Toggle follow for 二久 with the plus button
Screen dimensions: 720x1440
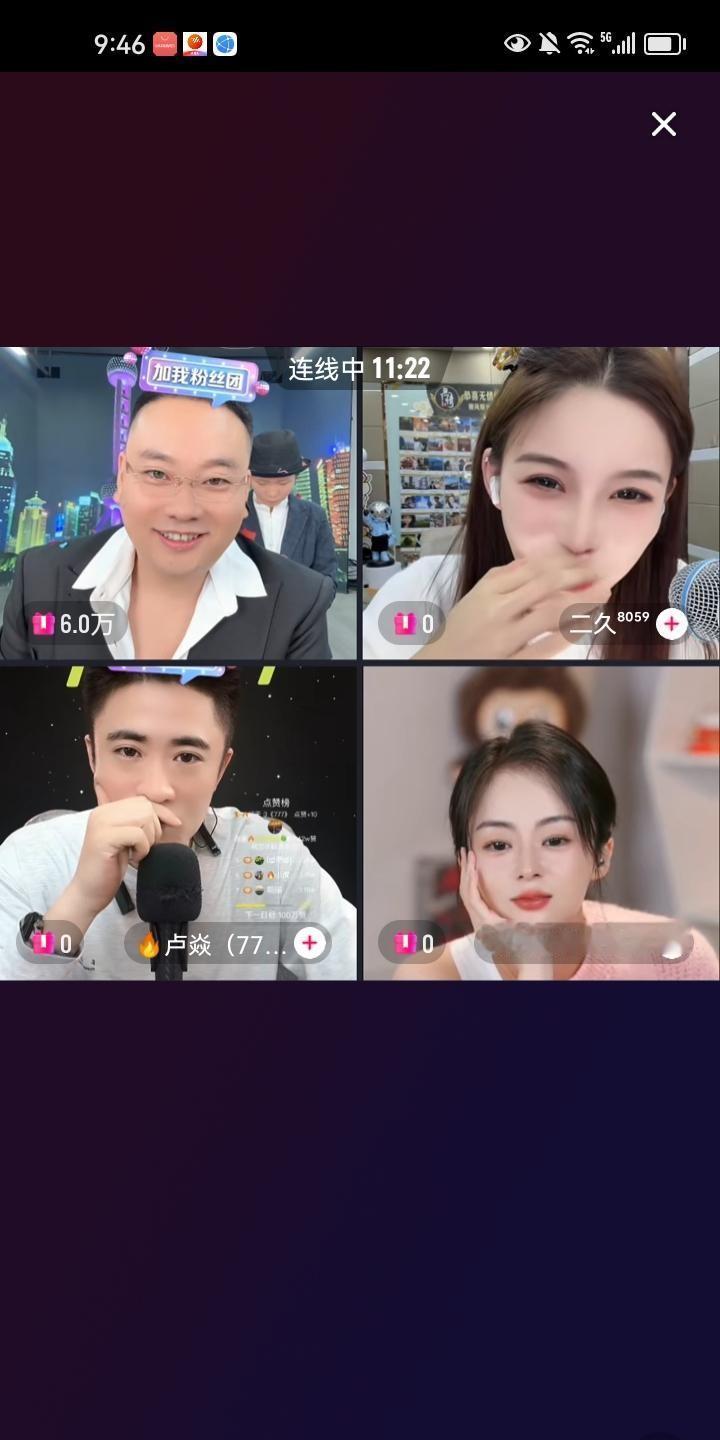671,623
